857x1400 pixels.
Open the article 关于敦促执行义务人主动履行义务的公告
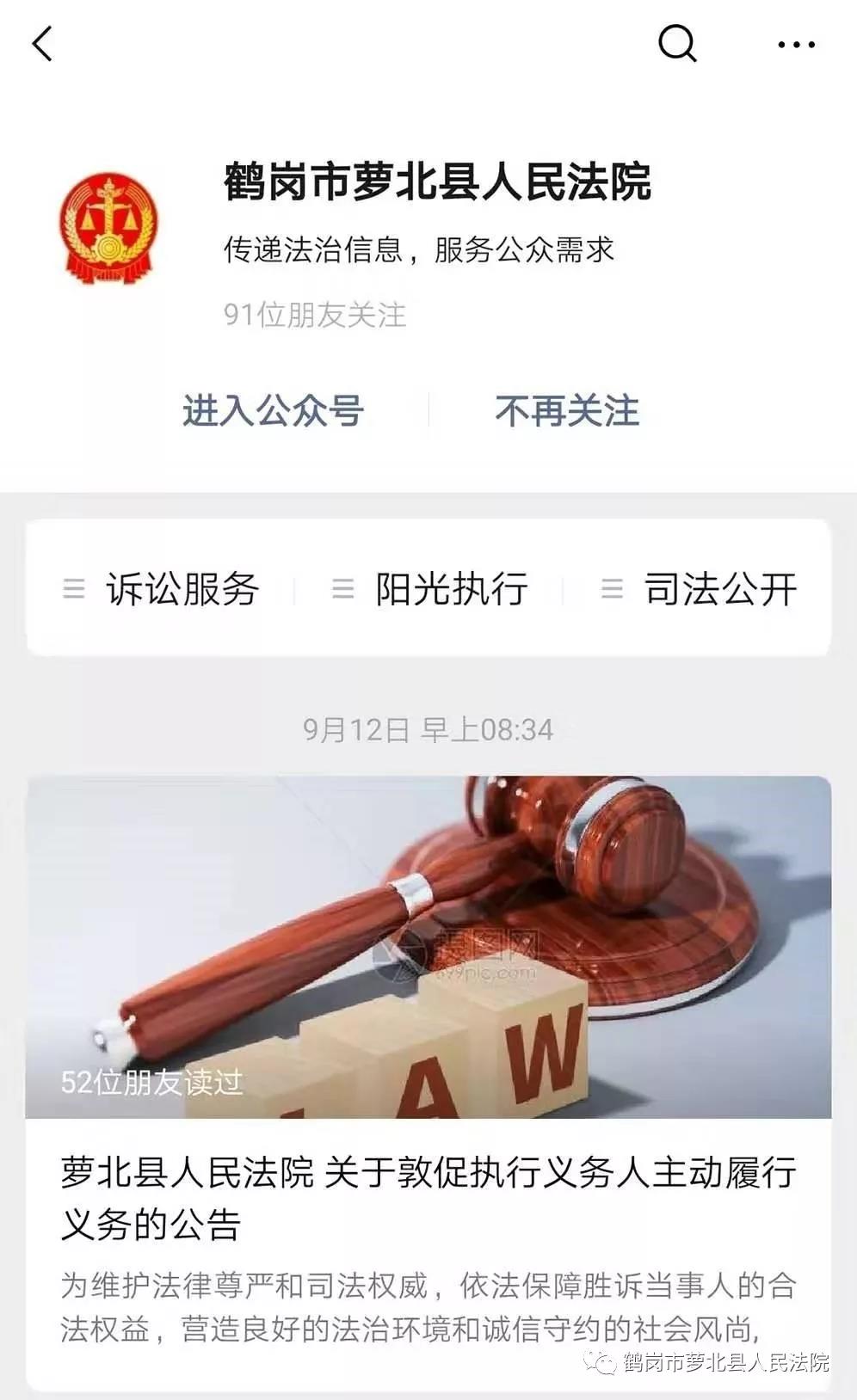pos(428,1196)
